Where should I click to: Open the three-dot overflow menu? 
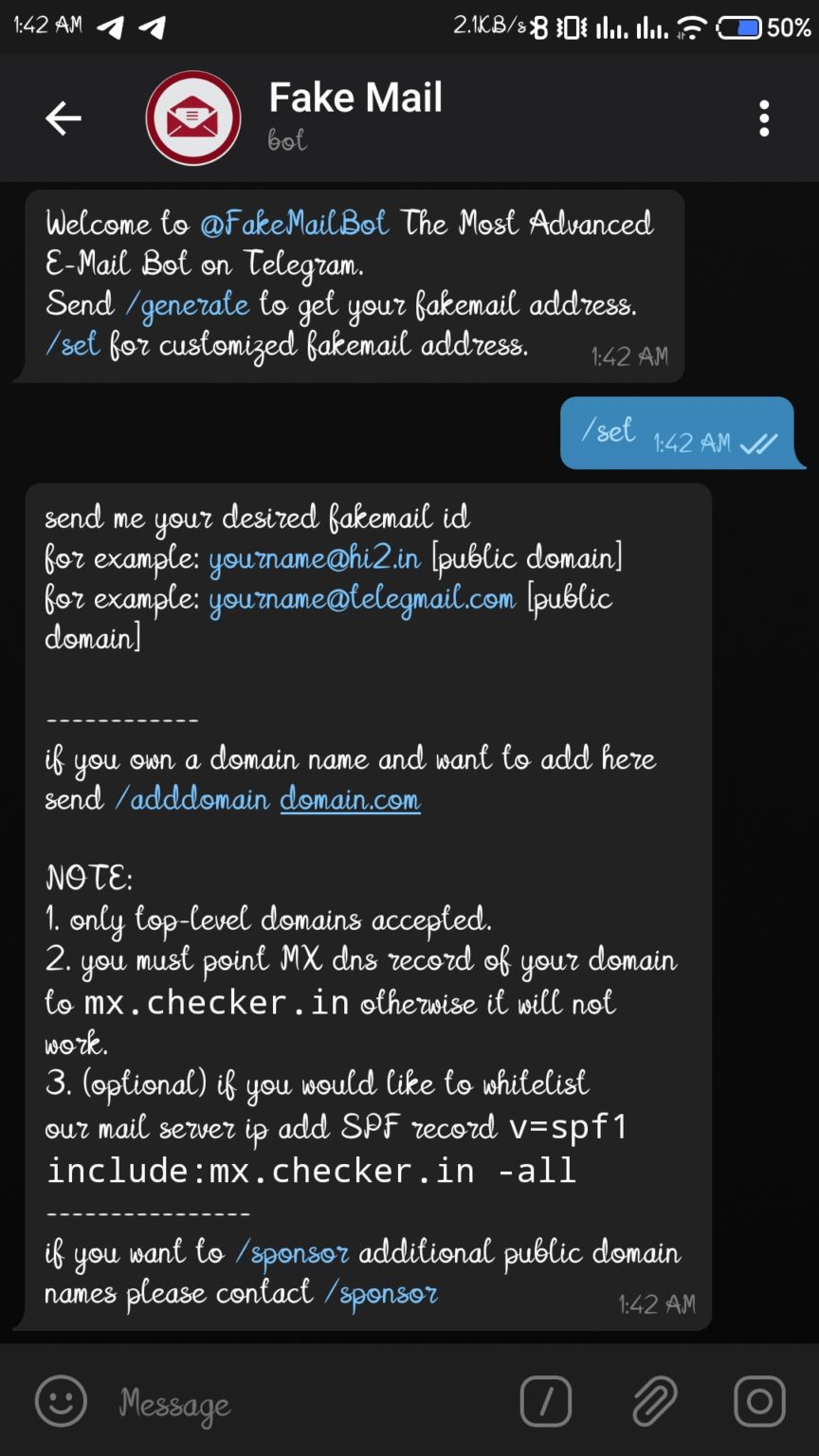pyautogui.click(x=764, y=118)
